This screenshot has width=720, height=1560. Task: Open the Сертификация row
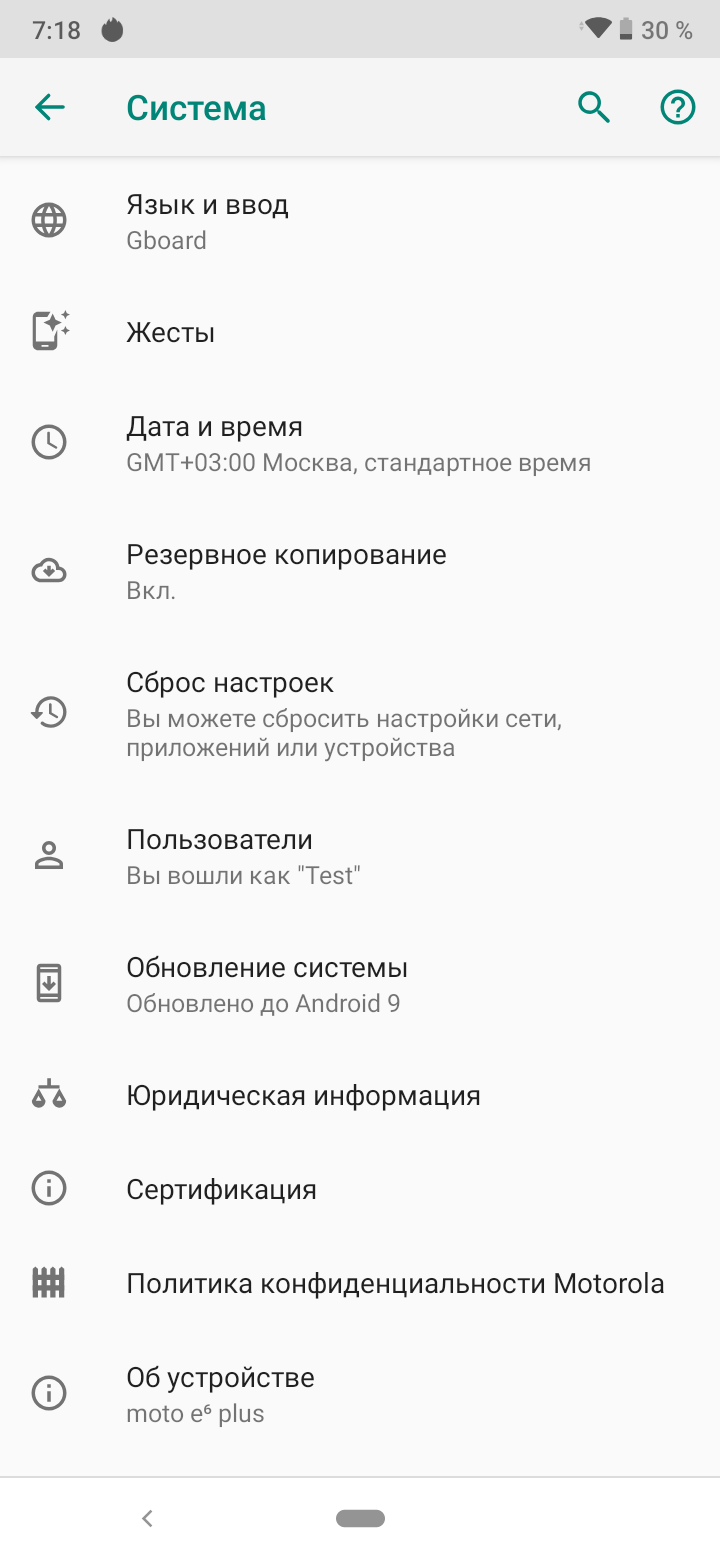[360, 1189]
